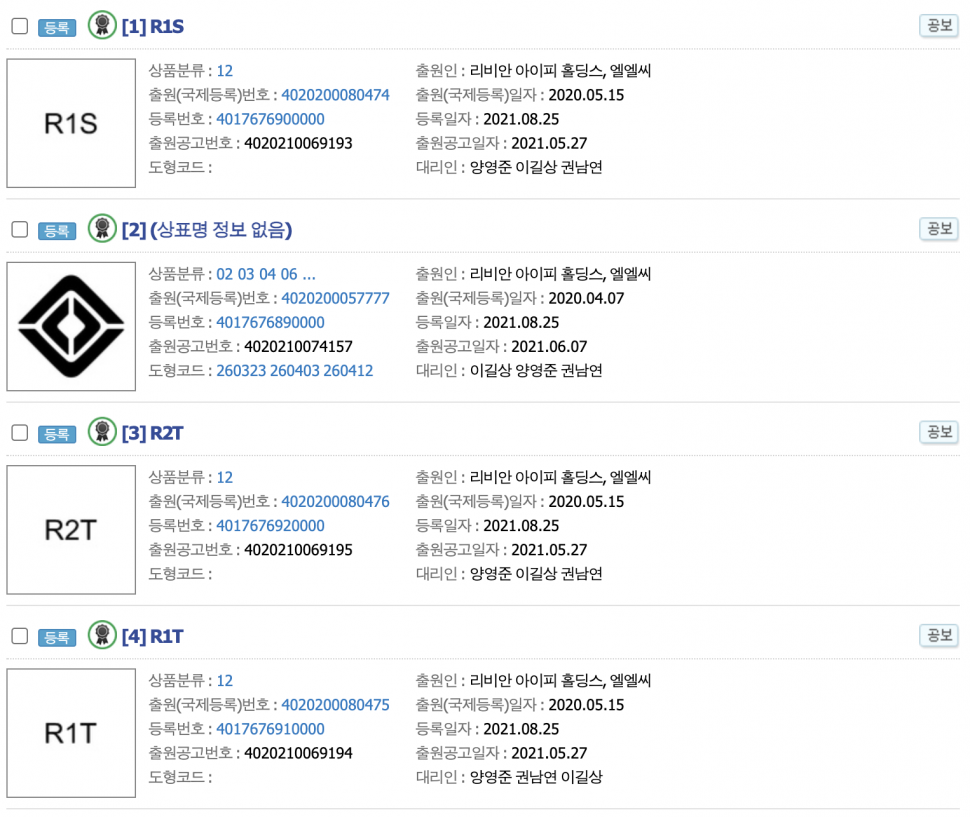This screenshot has height=817, width=970.
Task: Open the [2] 상표명 정보 없음 entry
Action: (x=206, y=230)
